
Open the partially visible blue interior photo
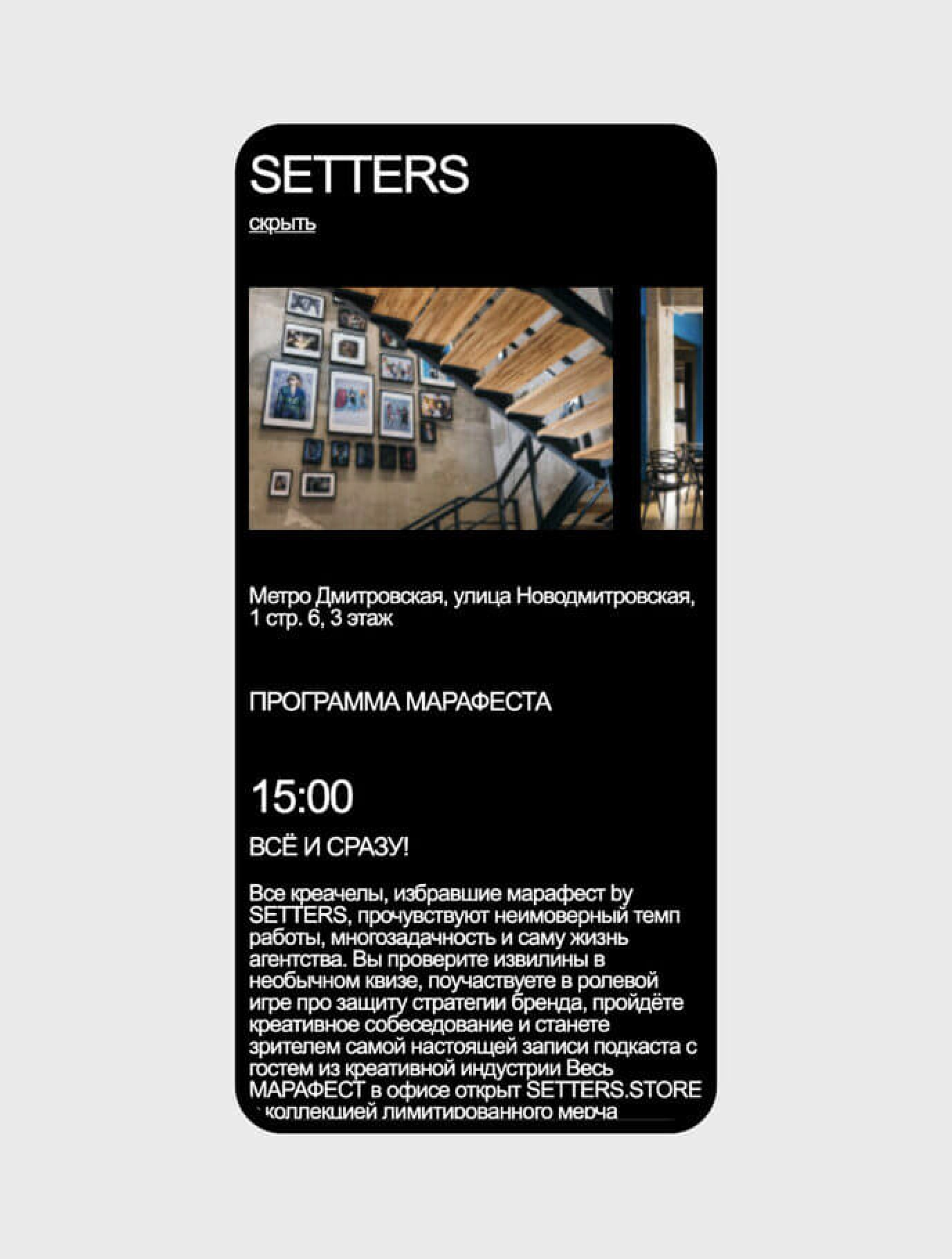[671, 408]
